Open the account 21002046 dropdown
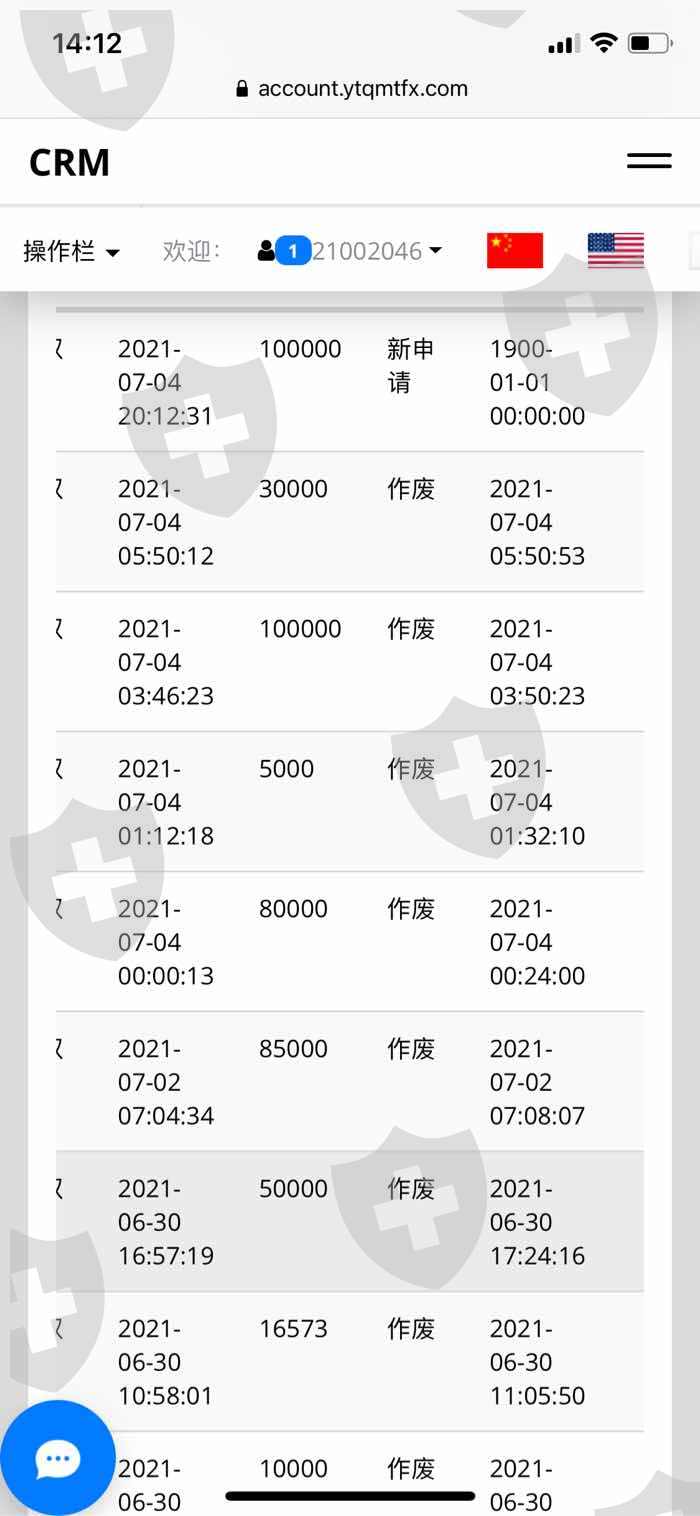Viewport: 700px width, 1516px height. (x=350, y=251)
